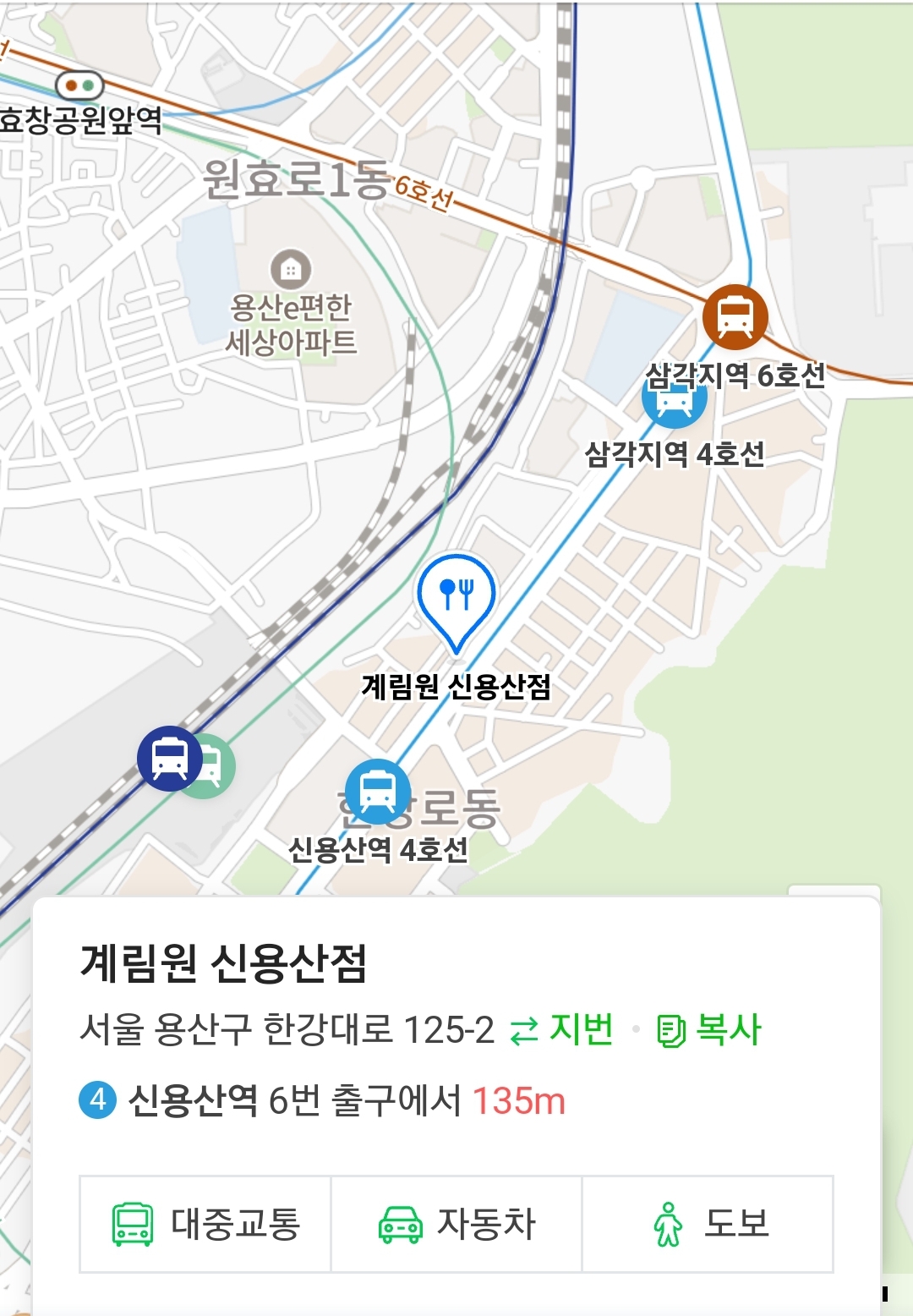Copy the address with 복사
Image resolution: width=913 pixels, height=1316 pixels.
point(709,1029)
